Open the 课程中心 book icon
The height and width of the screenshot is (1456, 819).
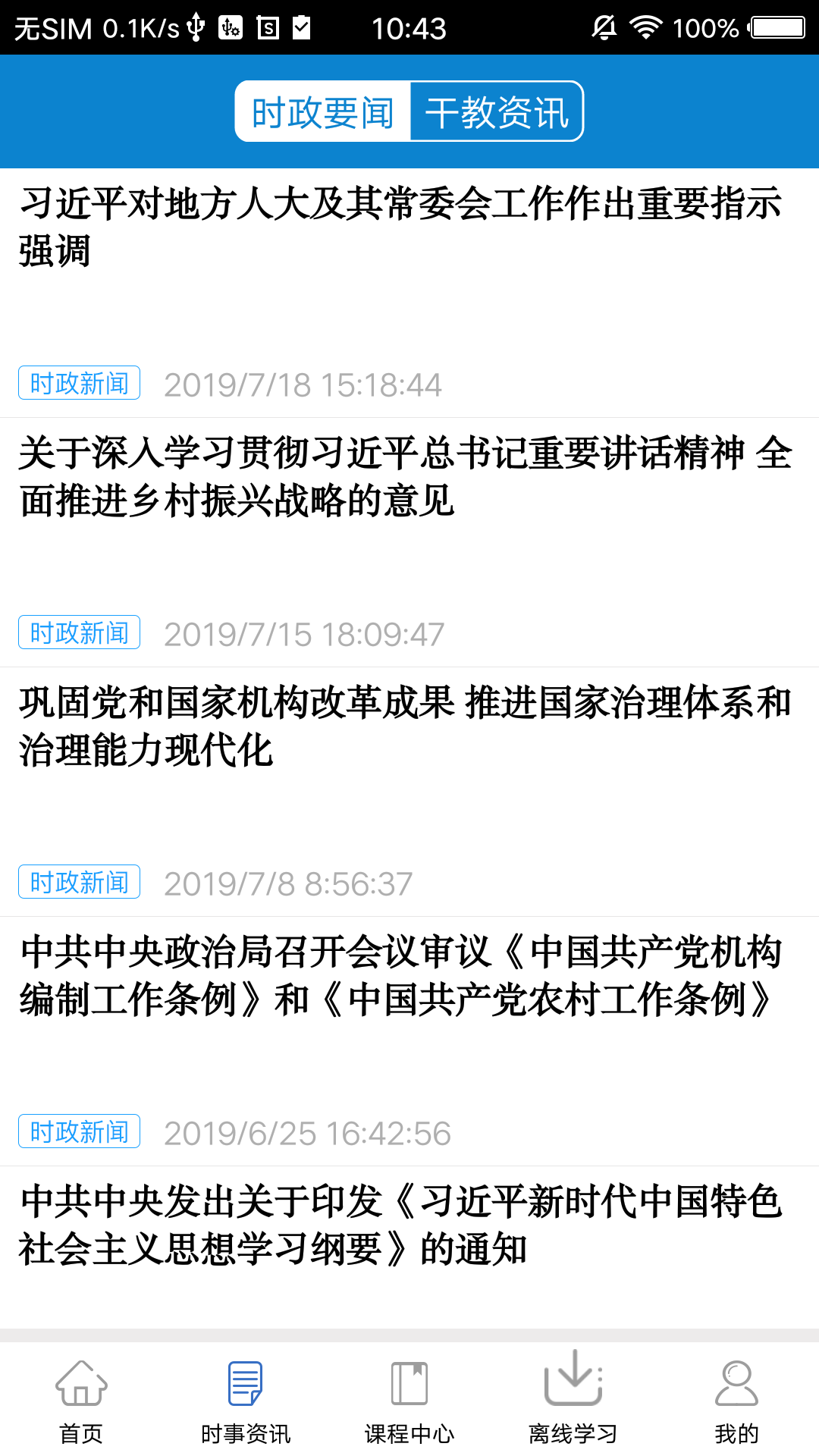(x=409, y=1388)
